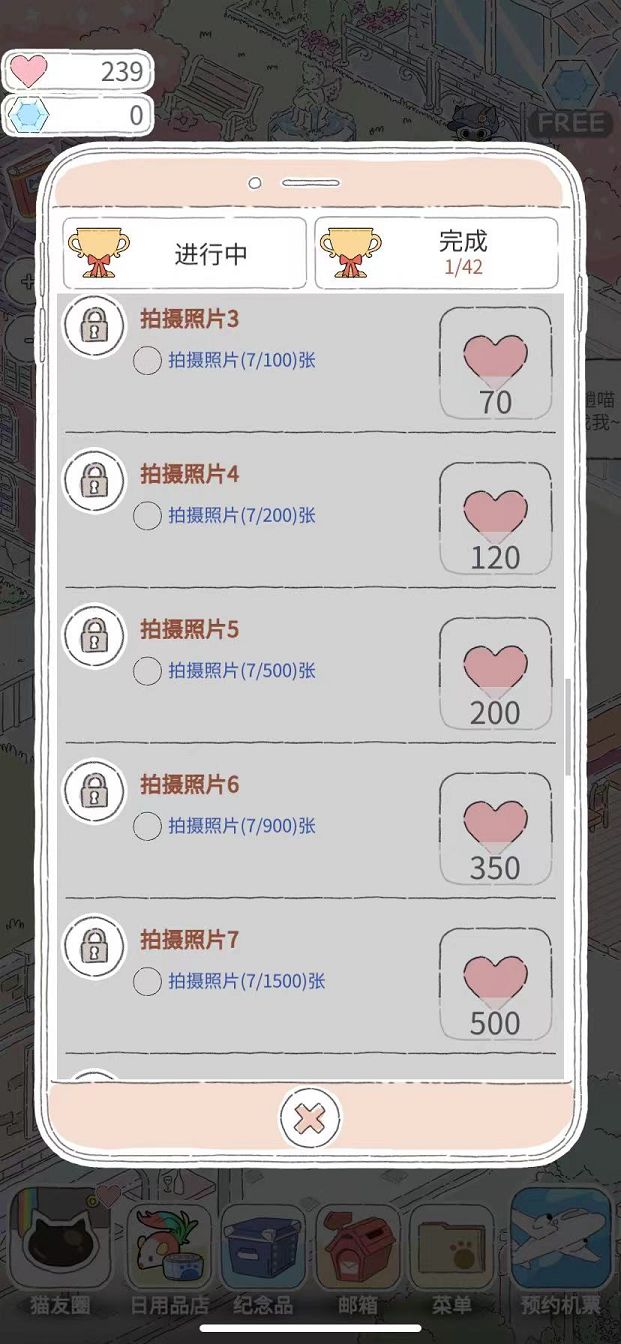Close the achievements panel with the X
621x1344 pixels.
310,1118
